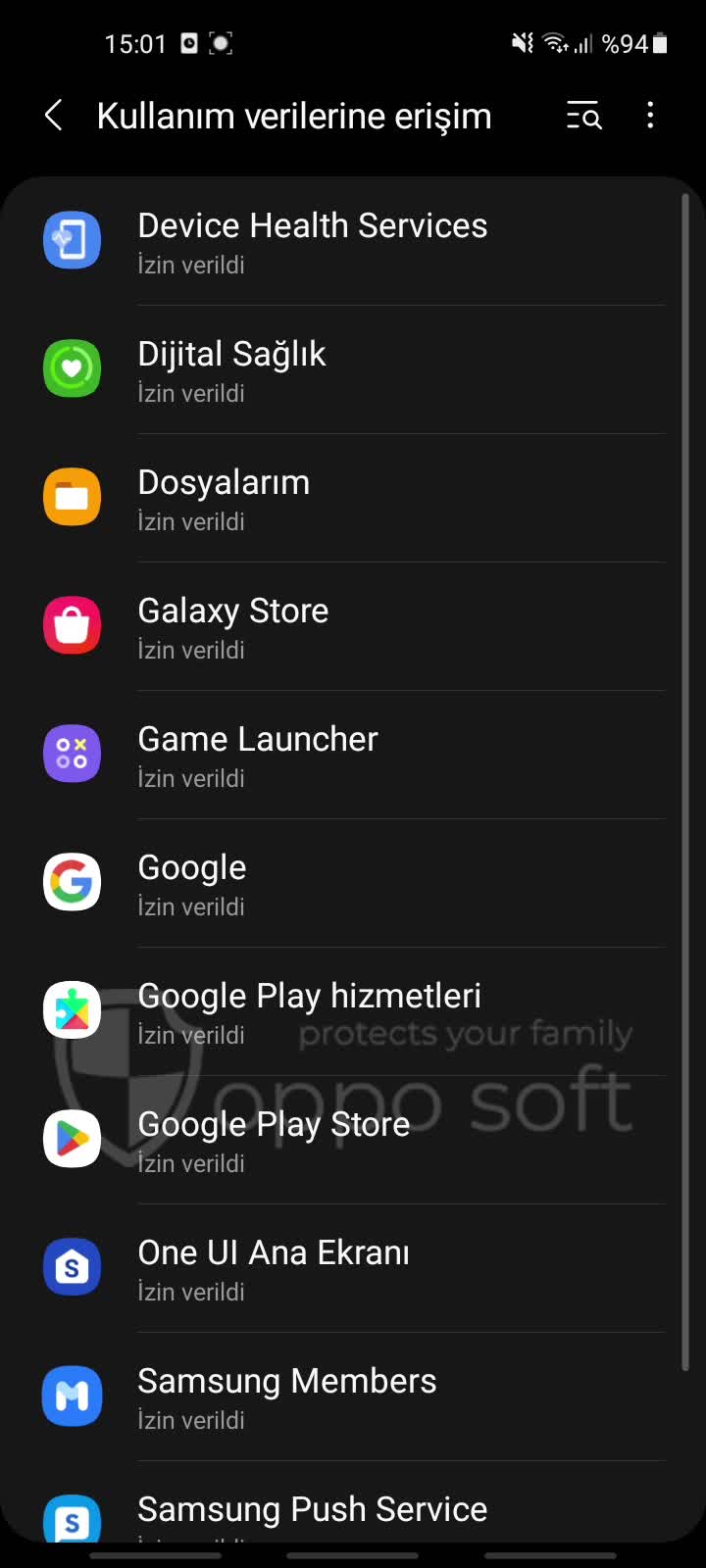Open the search icon in the header
This screenshot has width=706, height=1568.
tap(583, 116)
